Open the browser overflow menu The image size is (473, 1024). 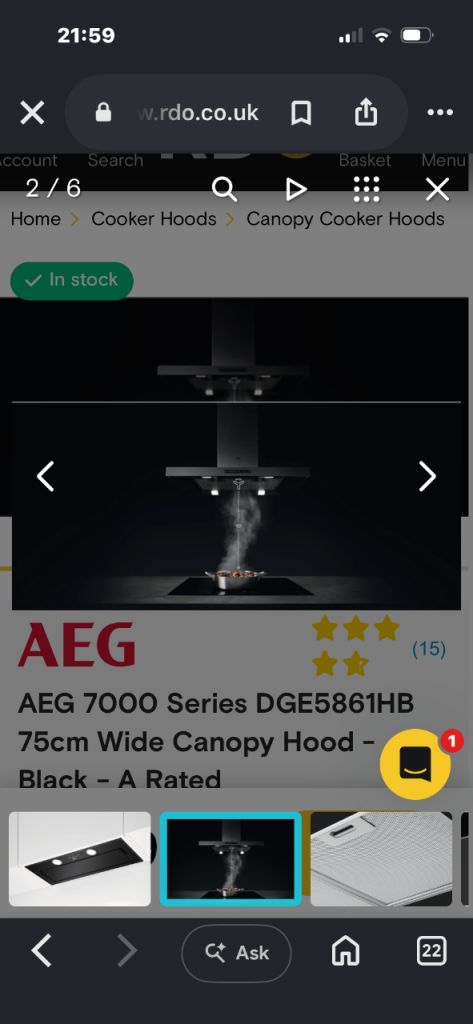(440, 113)
